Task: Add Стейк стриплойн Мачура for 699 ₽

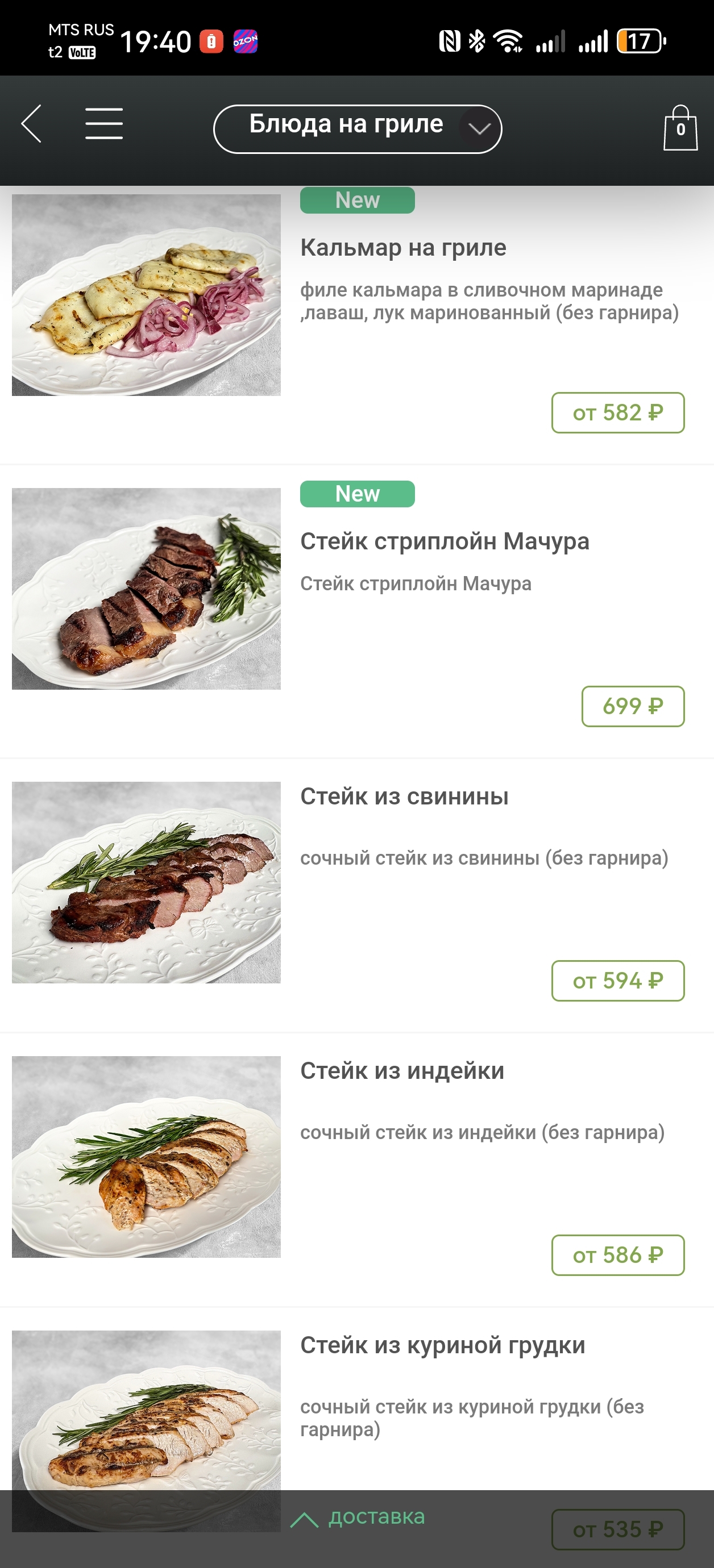Action: [x=632, y=706]
